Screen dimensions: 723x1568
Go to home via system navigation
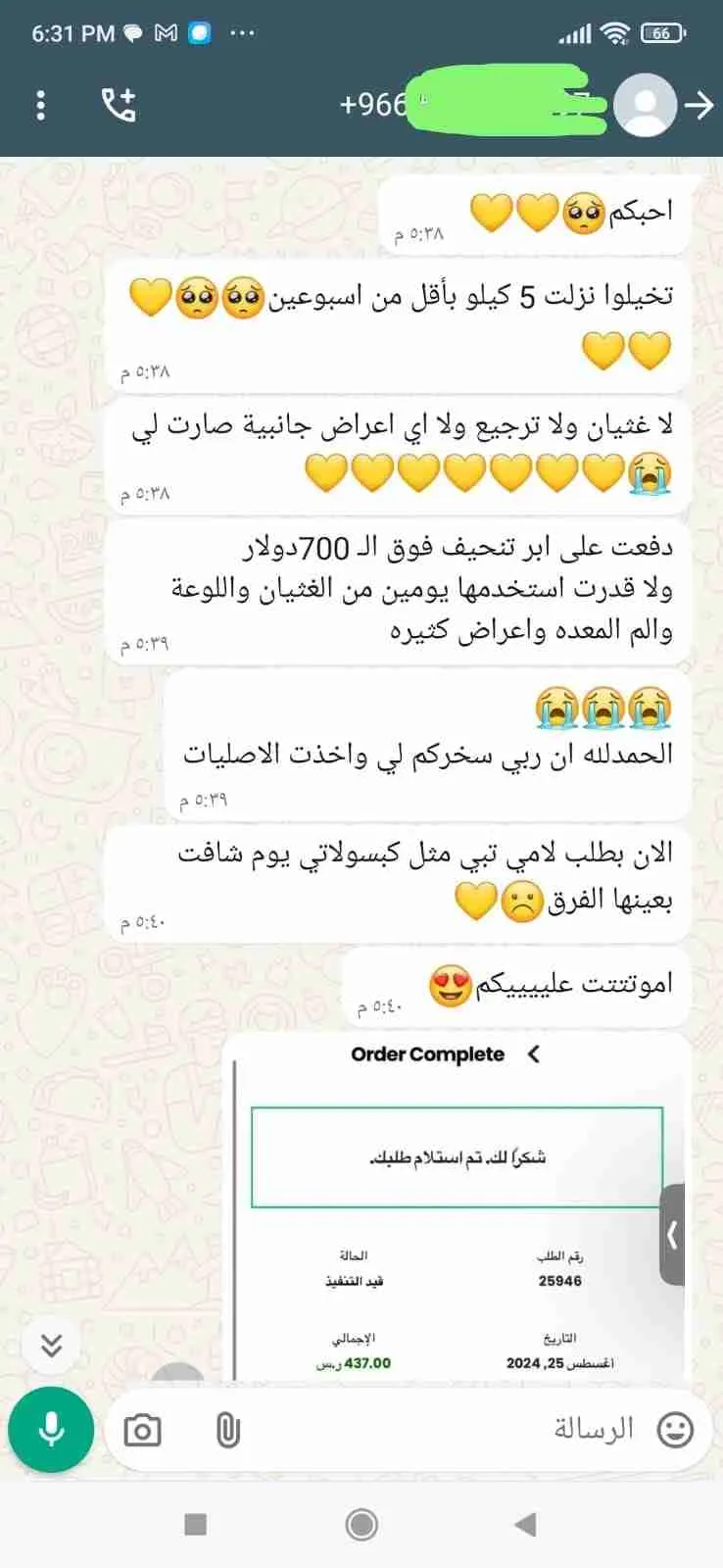tap(361, 1525)
